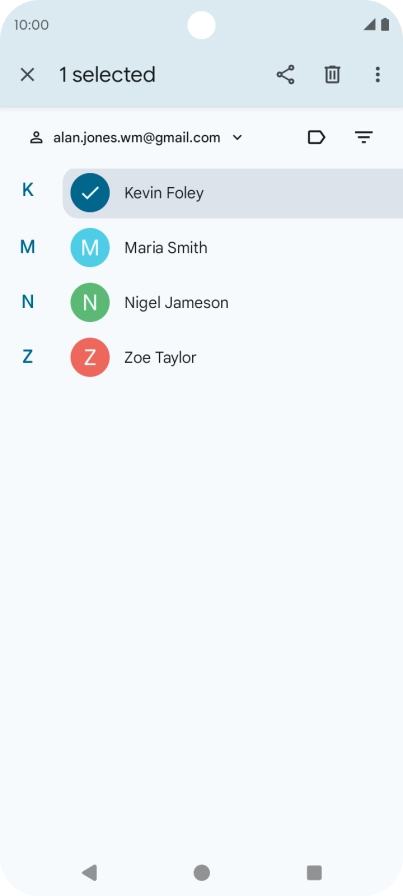This screenshot has height=896, width=403.
Task: Go to the home screen
Action: 201,873
